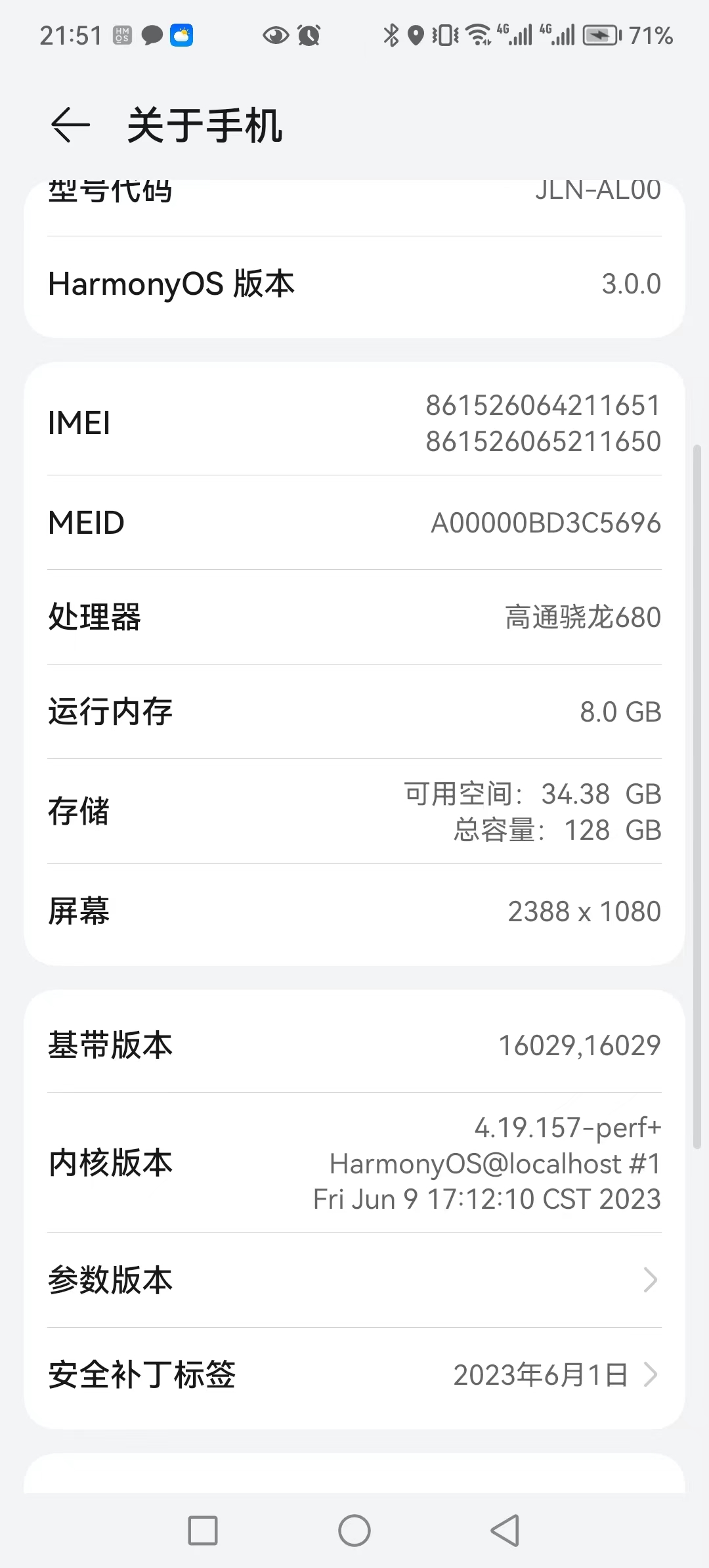Tap the IMEI row to copy numbers
The width and height of the screenshot is (709, 1568).
tap(354, 424)
